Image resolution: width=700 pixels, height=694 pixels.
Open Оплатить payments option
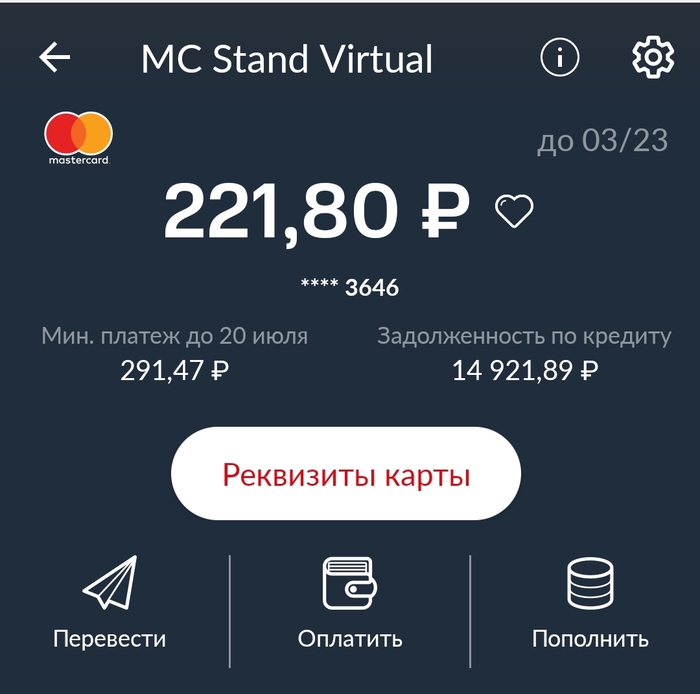(x=349, y=604)
